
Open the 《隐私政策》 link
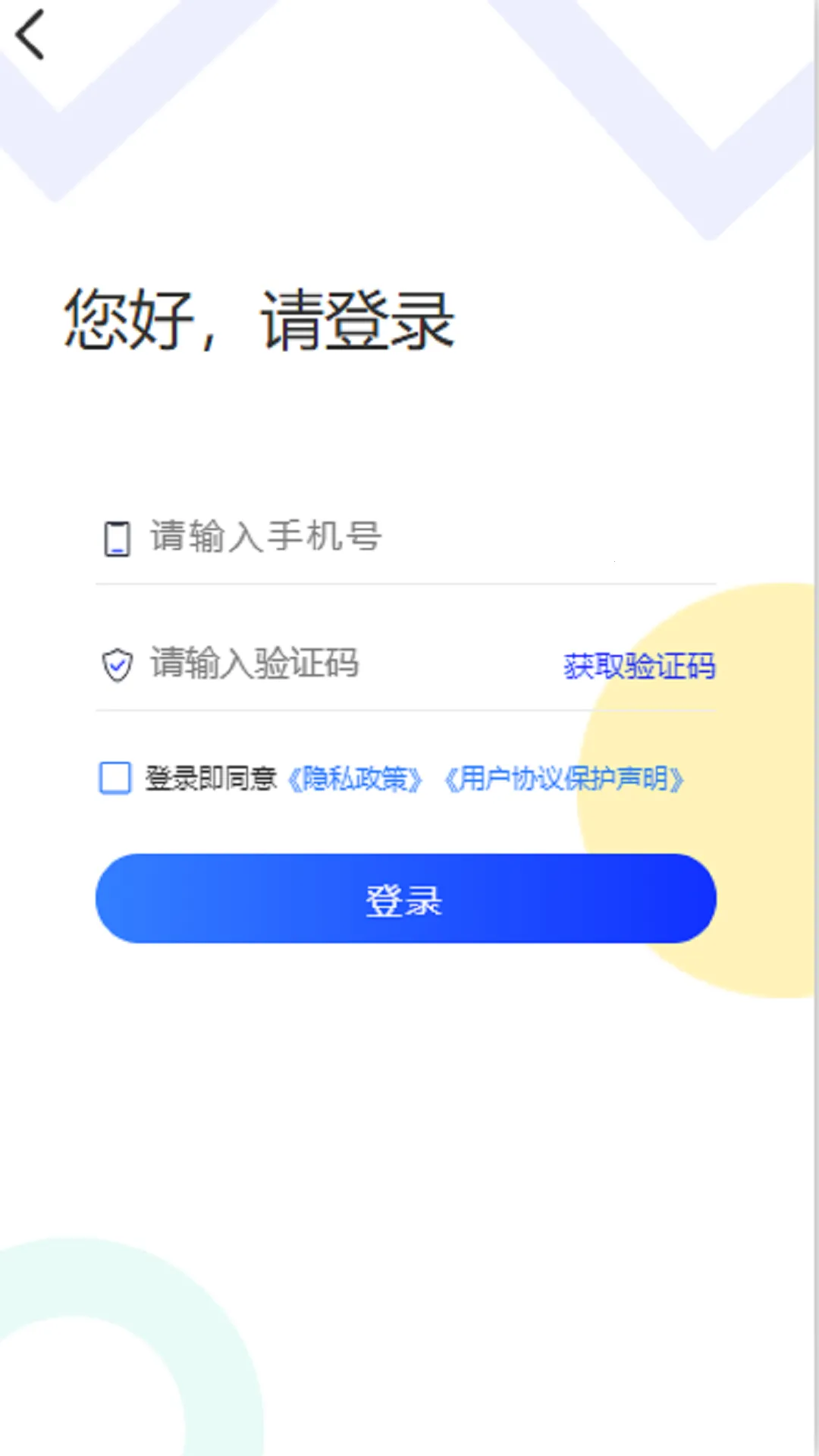coord(354,779)
